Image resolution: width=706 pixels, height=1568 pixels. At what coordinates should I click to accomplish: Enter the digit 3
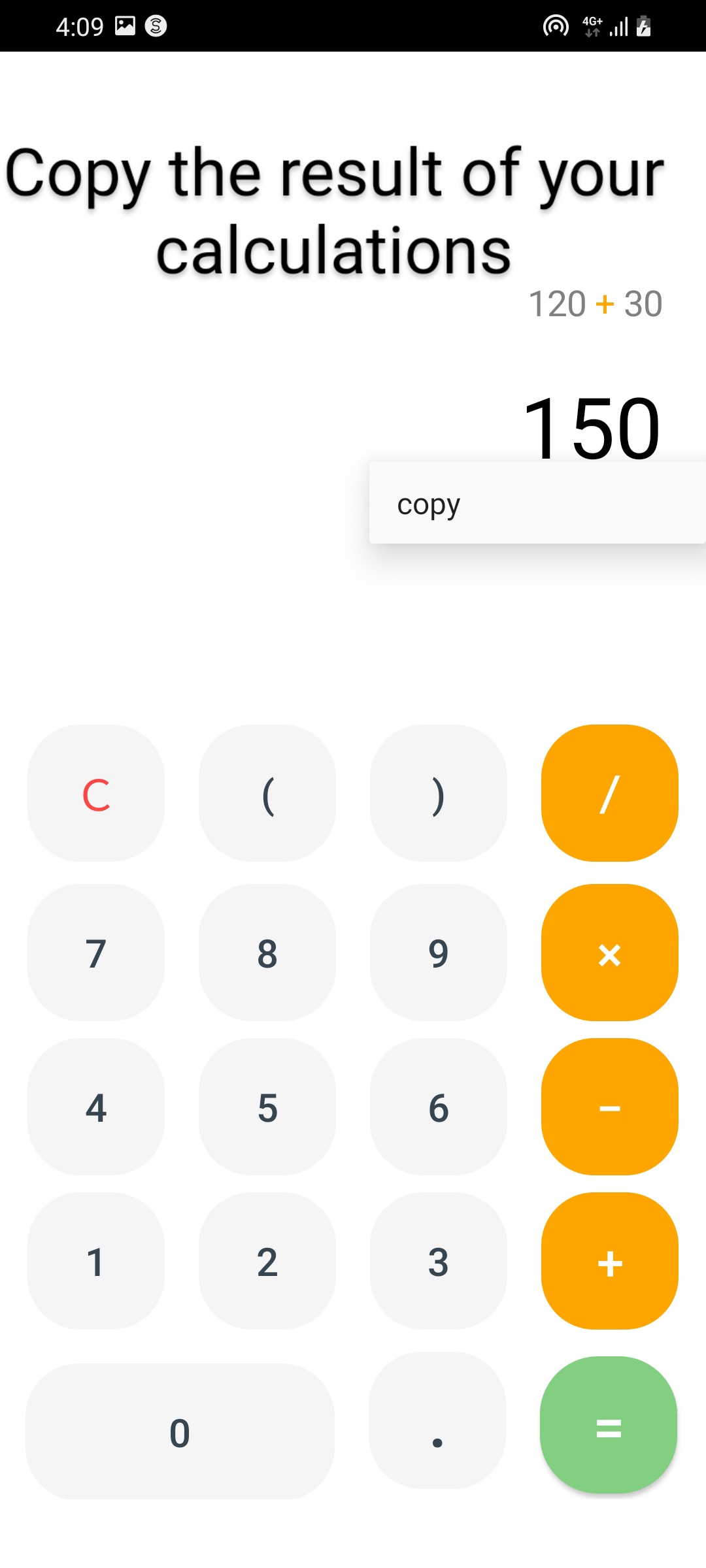point(439,1261)
